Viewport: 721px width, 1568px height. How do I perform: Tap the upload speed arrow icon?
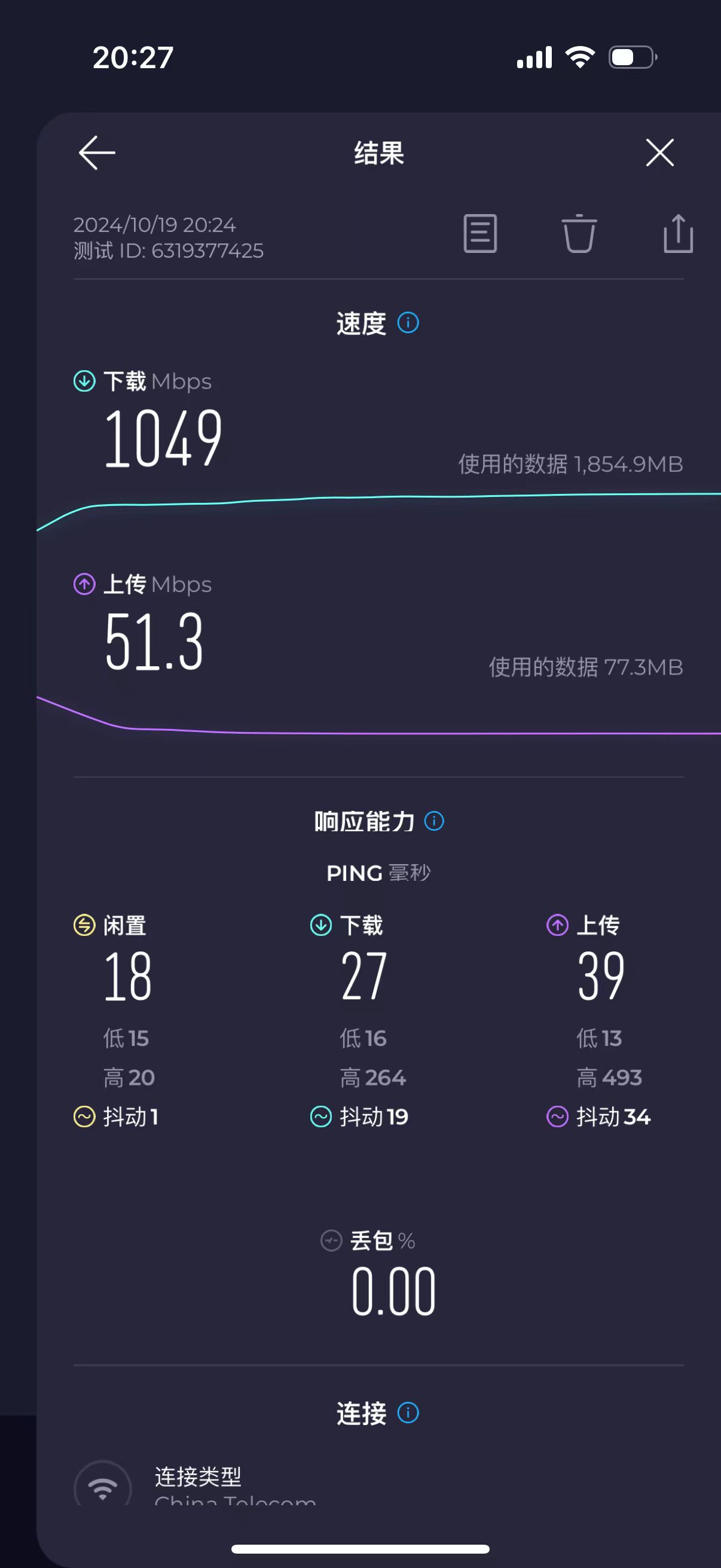[84, 584]
